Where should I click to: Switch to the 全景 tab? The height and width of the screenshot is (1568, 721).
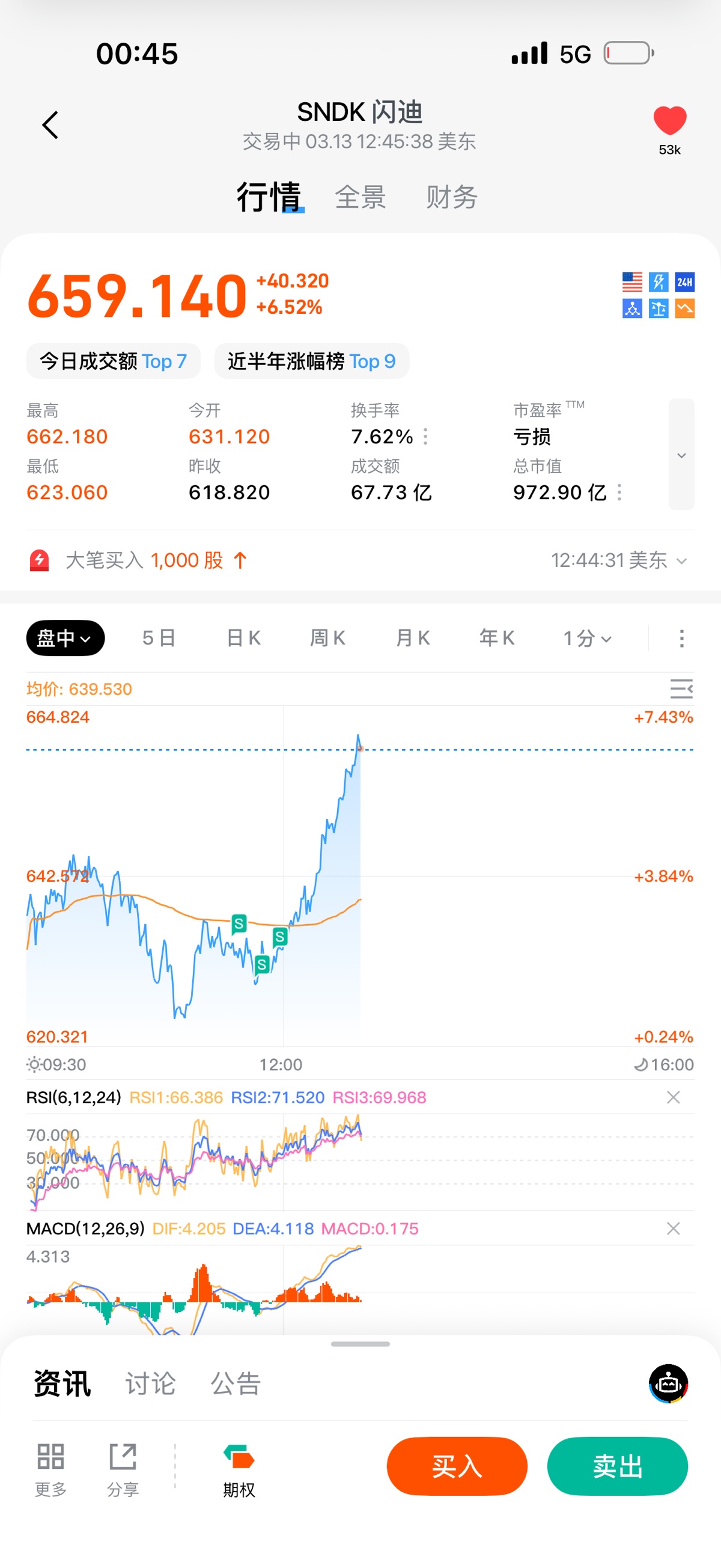click(360, 198)
